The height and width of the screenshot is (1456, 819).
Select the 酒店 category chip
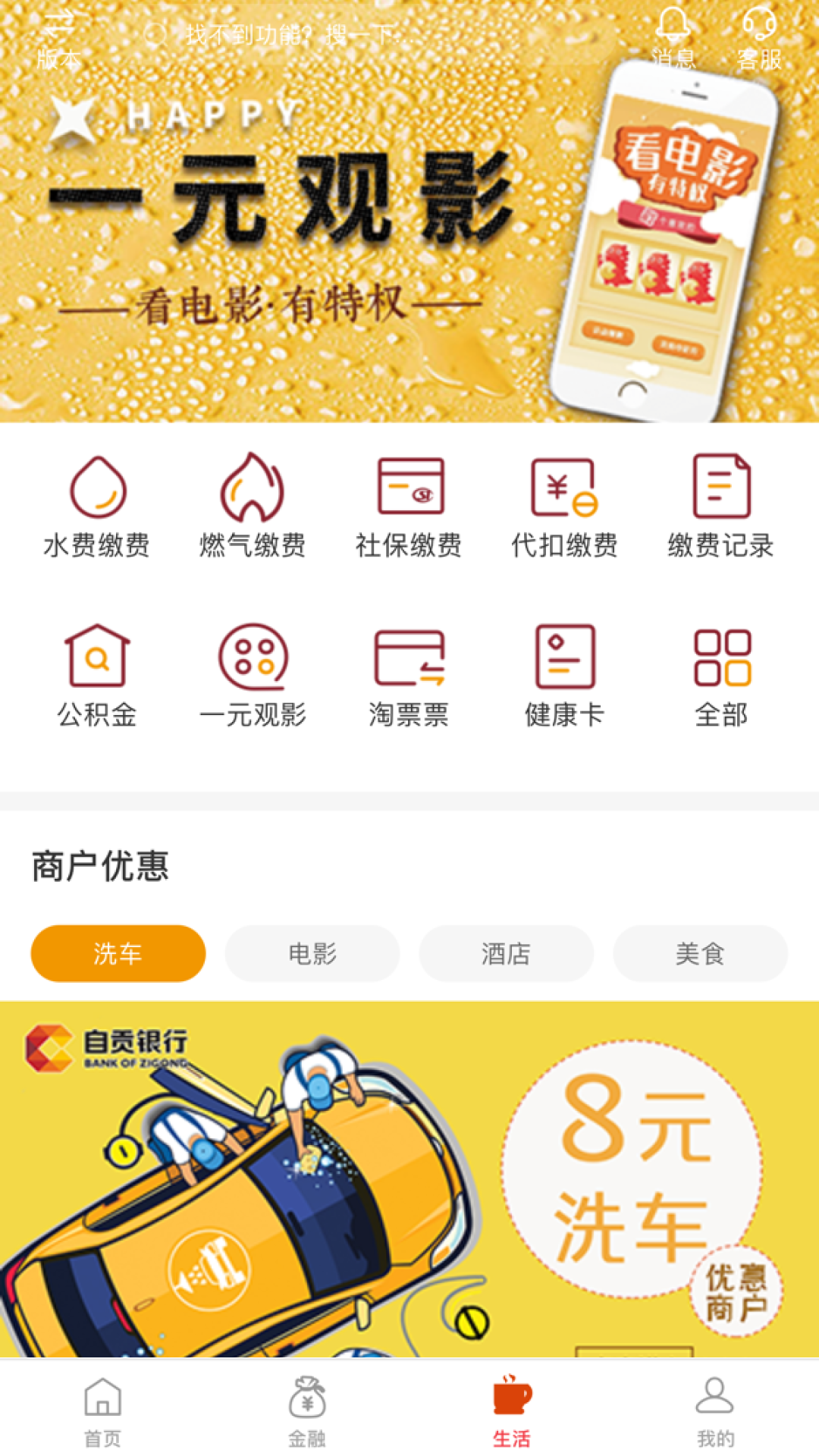(506, 953)
